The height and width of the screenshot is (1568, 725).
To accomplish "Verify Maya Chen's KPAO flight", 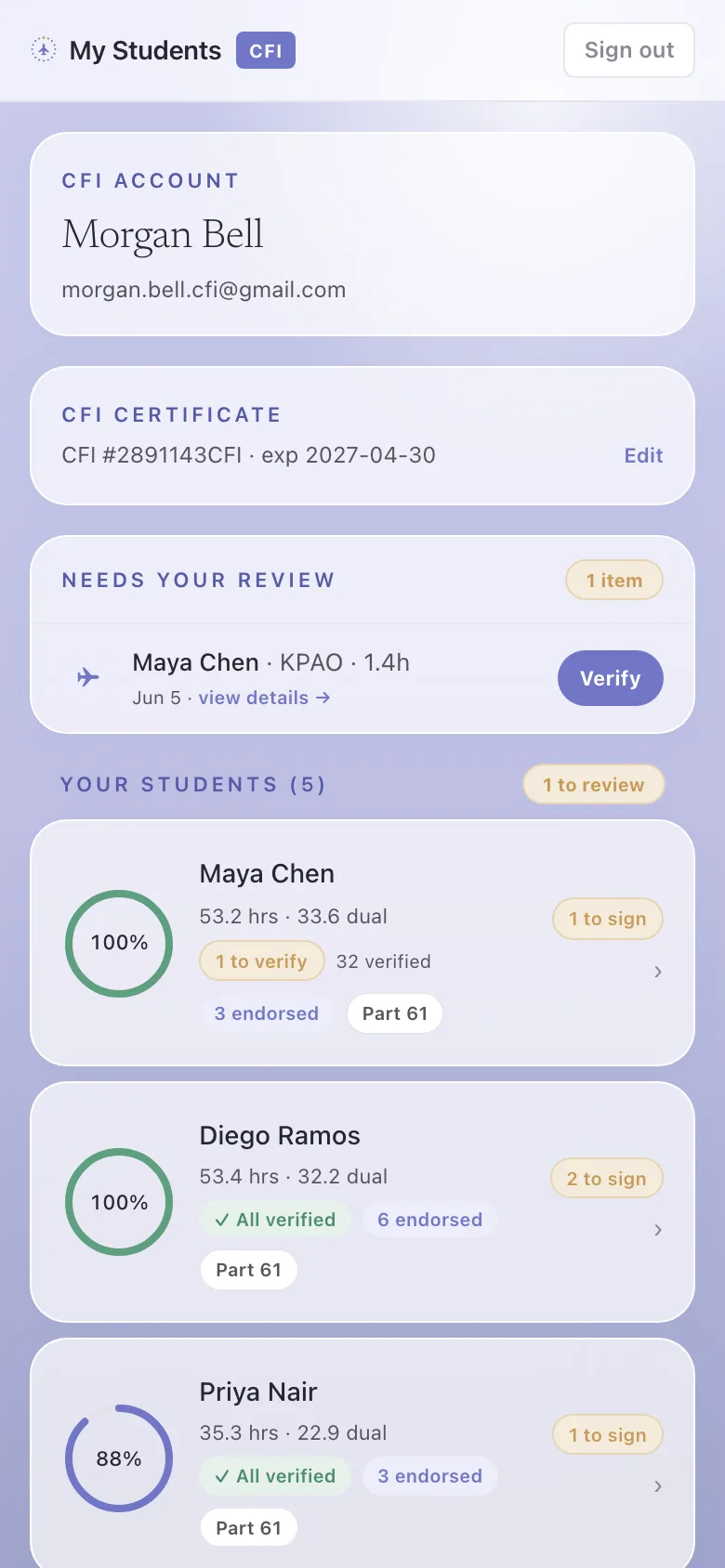I will (x=610, y=678).
